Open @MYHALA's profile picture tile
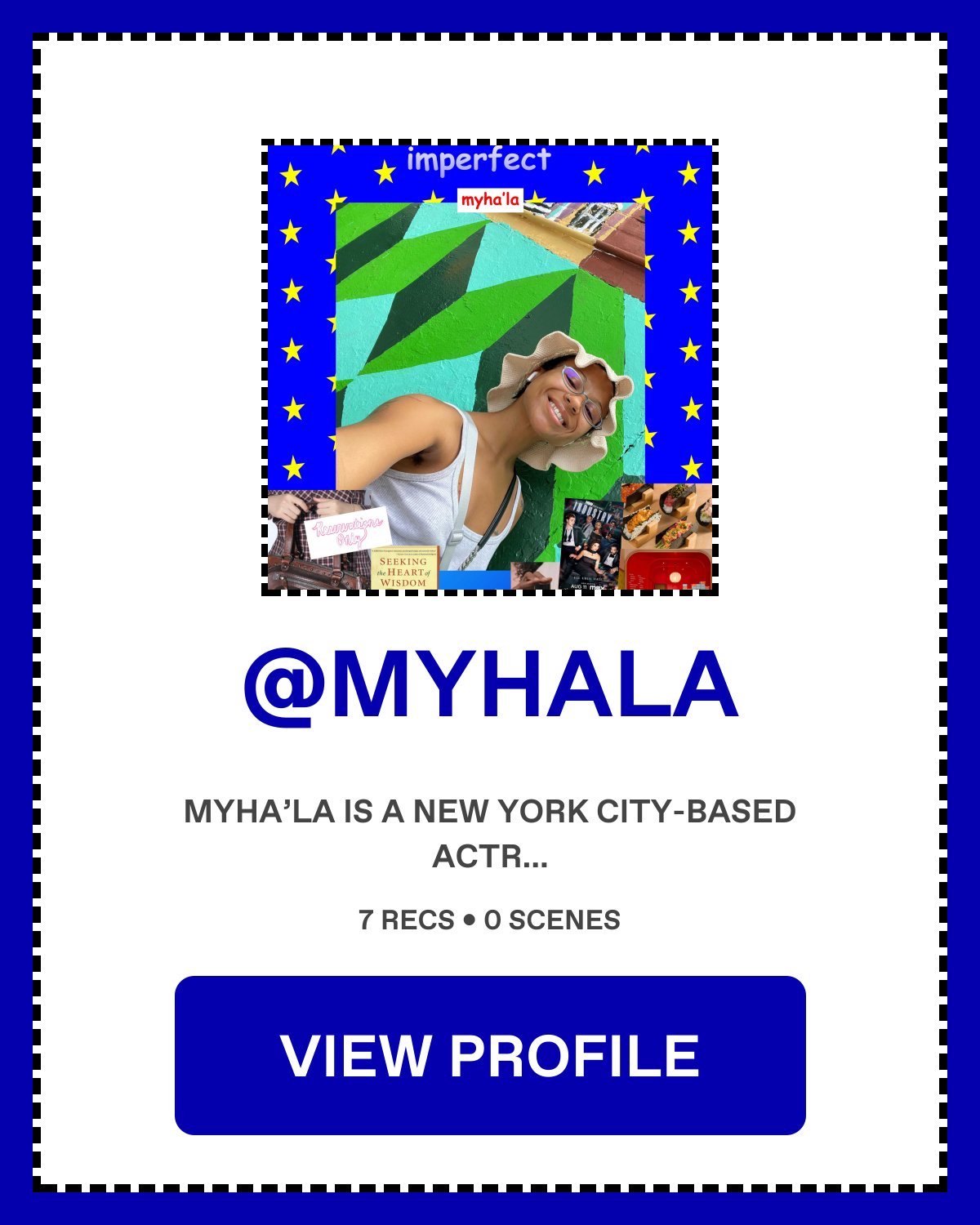The height and width of the screenshot is (1225, 980). [x=490, y=367]
